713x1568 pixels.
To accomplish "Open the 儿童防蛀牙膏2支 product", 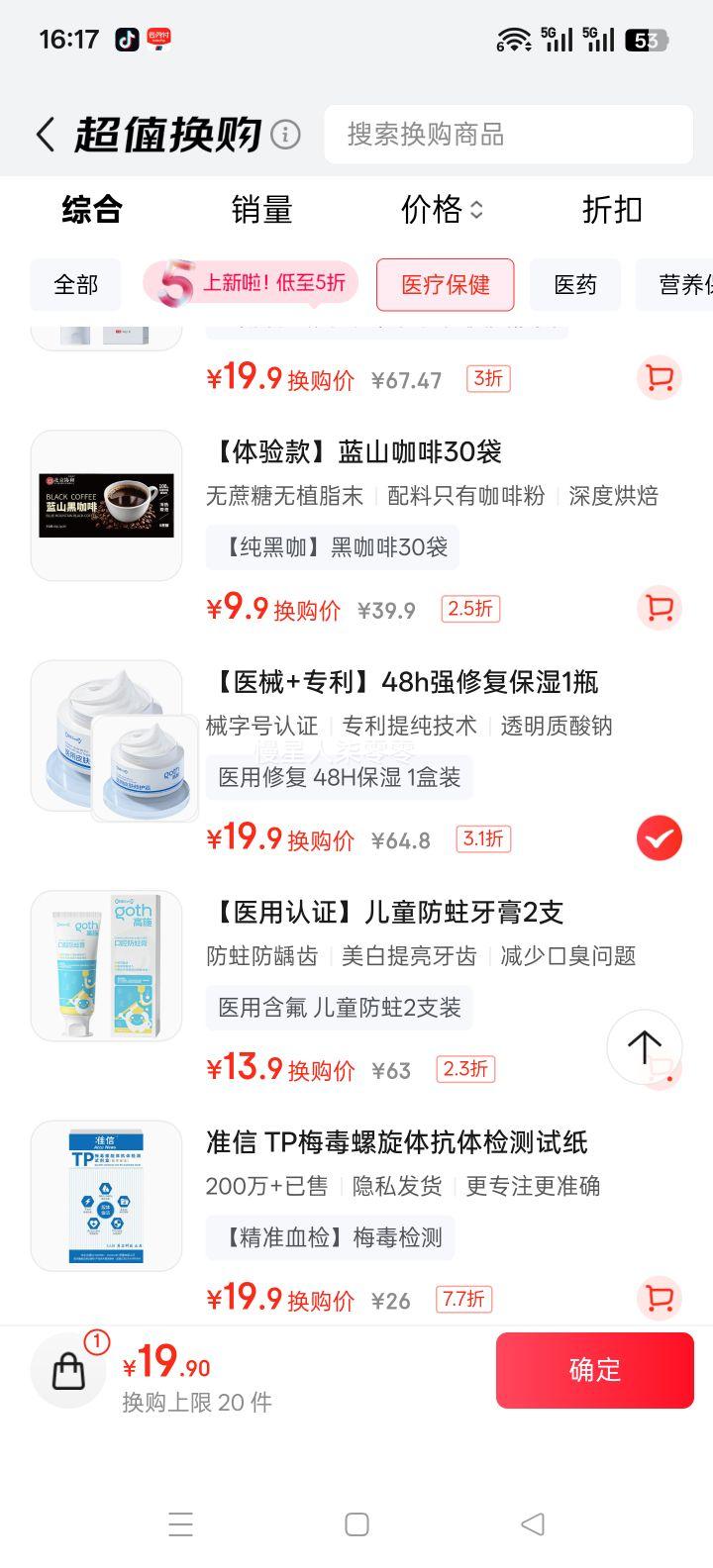I will [385, 912].
